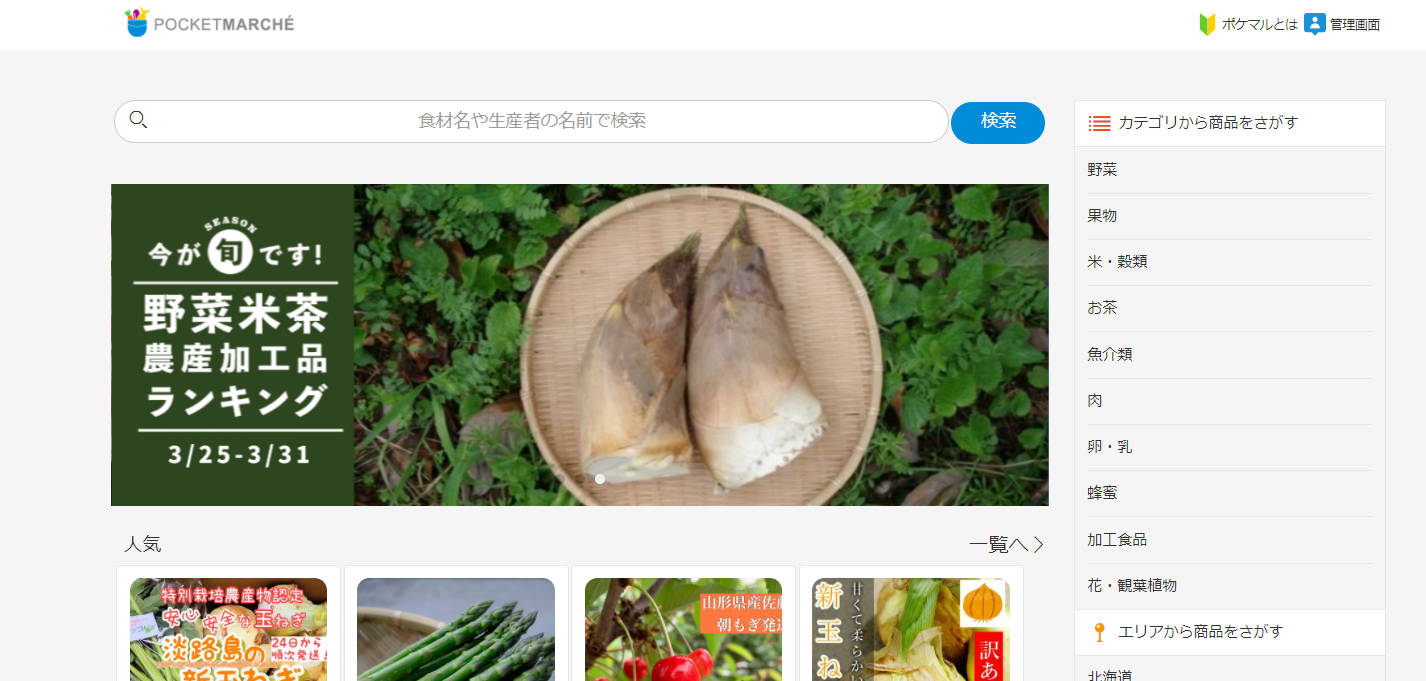Open the asparagus product card
The height and width of the screenshot is (681, 1426).
pyautogui.click(x=455, y=630)
